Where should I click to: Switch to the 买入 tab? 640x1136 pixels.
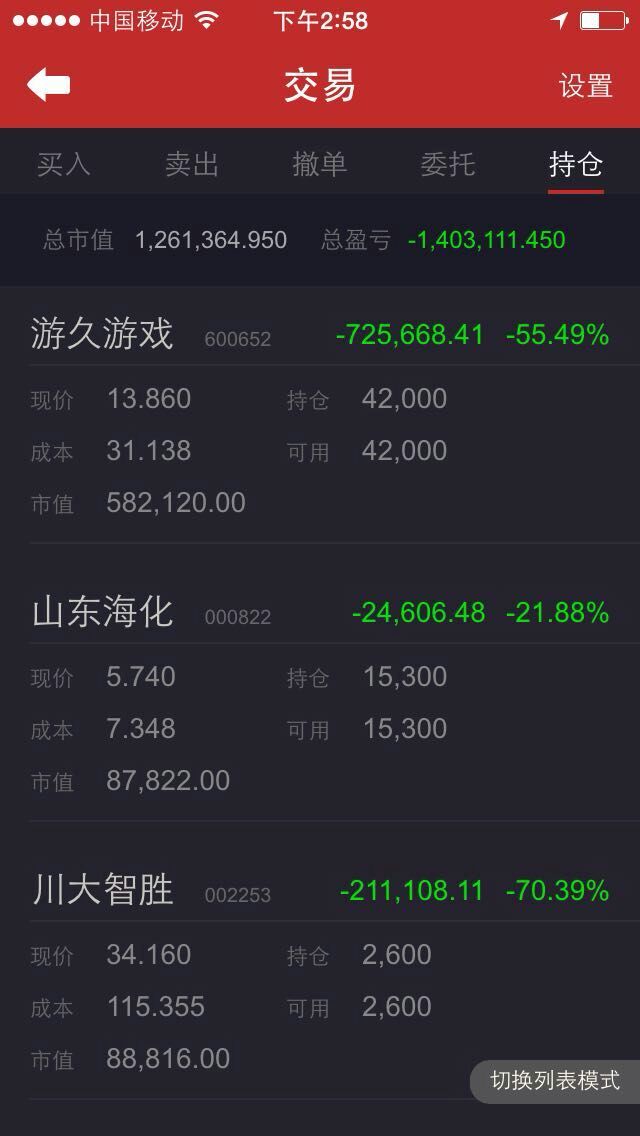pos(64,164)
